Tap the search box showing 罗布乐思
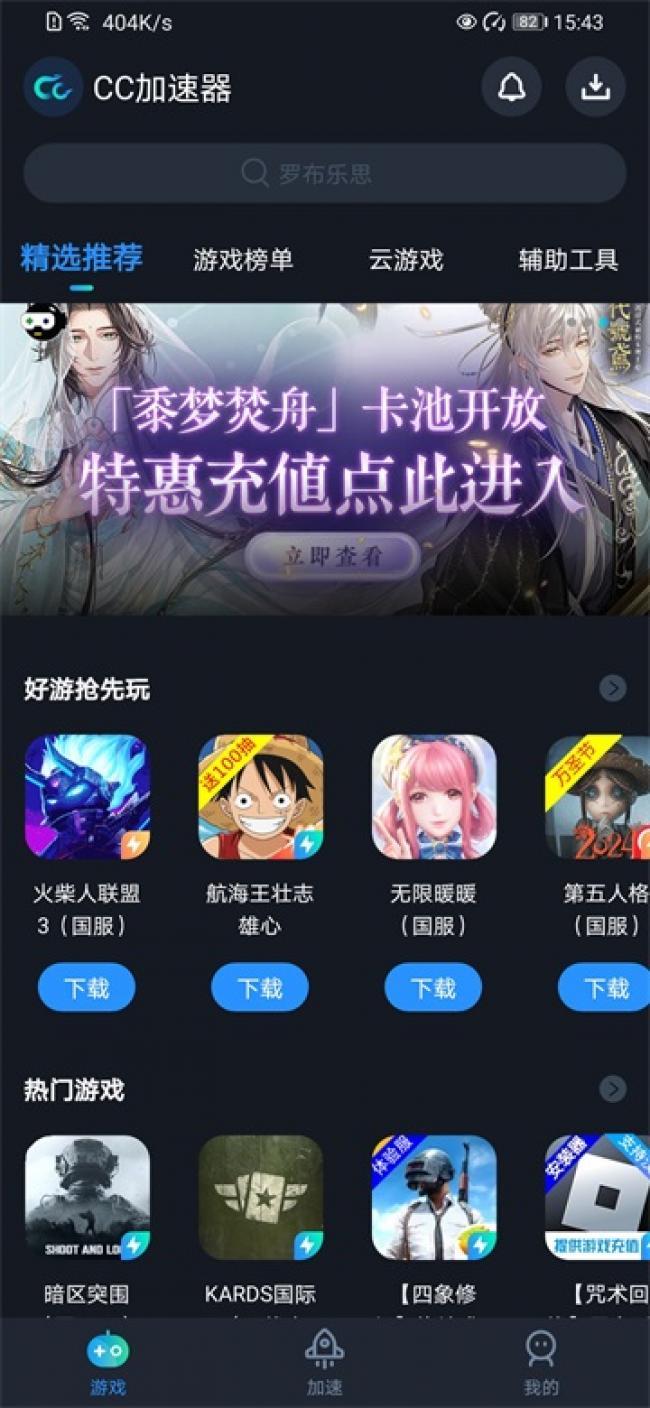 point(324,173)
